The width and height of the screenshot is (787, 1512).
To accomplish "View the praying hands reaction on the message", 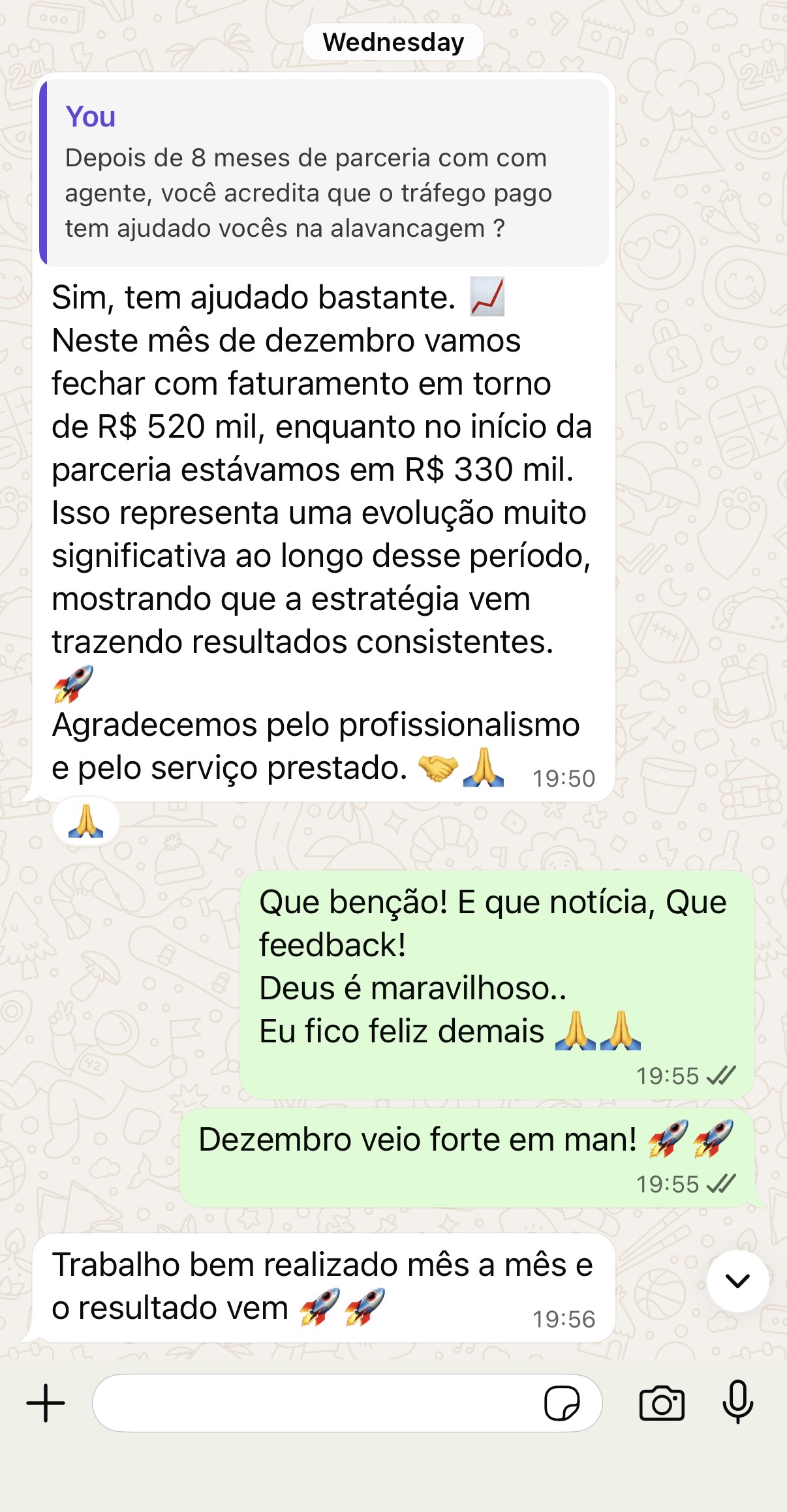I will coord(86,821).
